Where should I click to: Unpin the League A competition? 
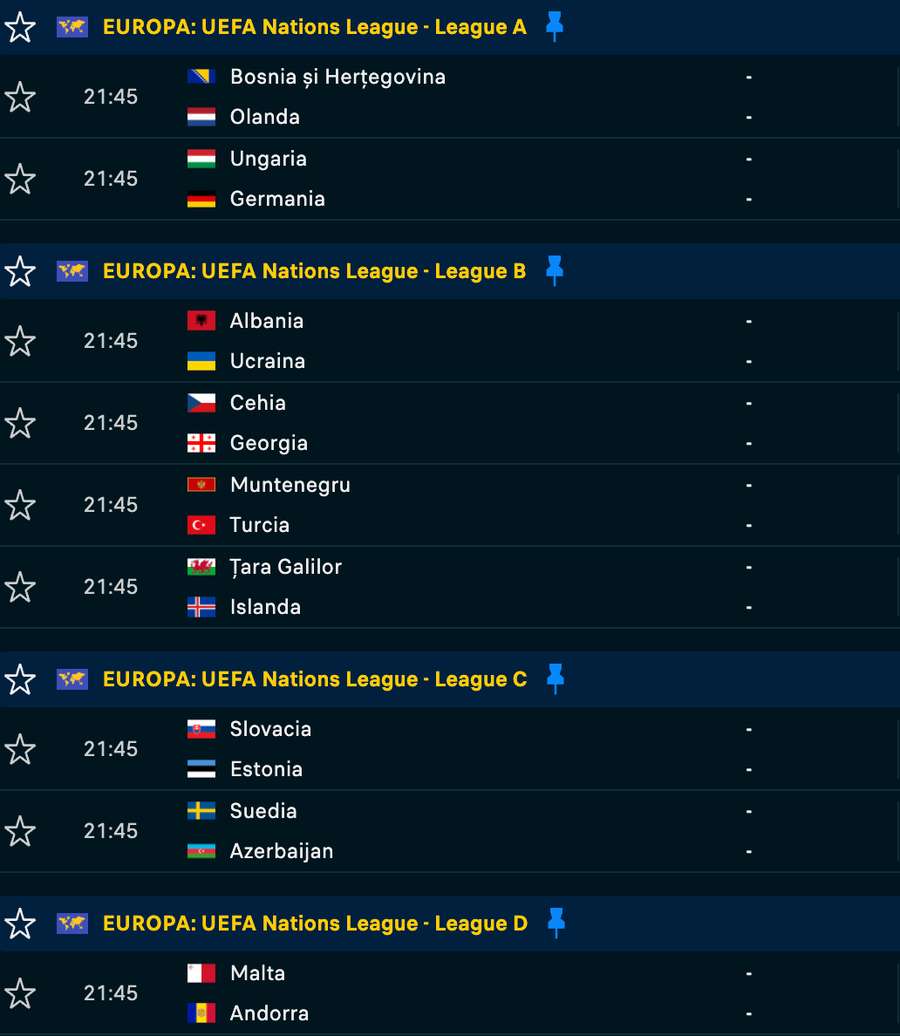coord(554,27)
